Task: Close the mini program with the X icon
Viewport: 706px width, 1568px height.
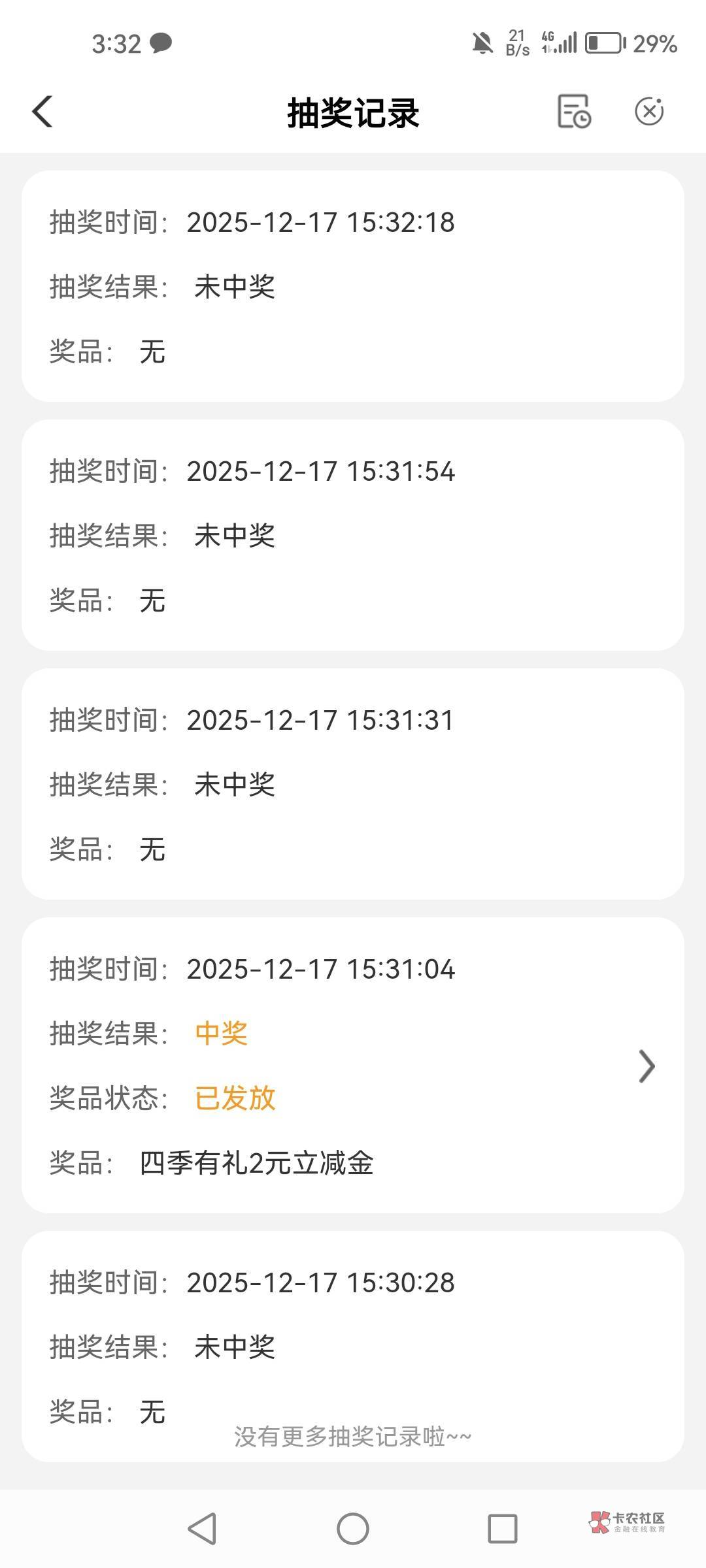Action: (x=649, y=111)
